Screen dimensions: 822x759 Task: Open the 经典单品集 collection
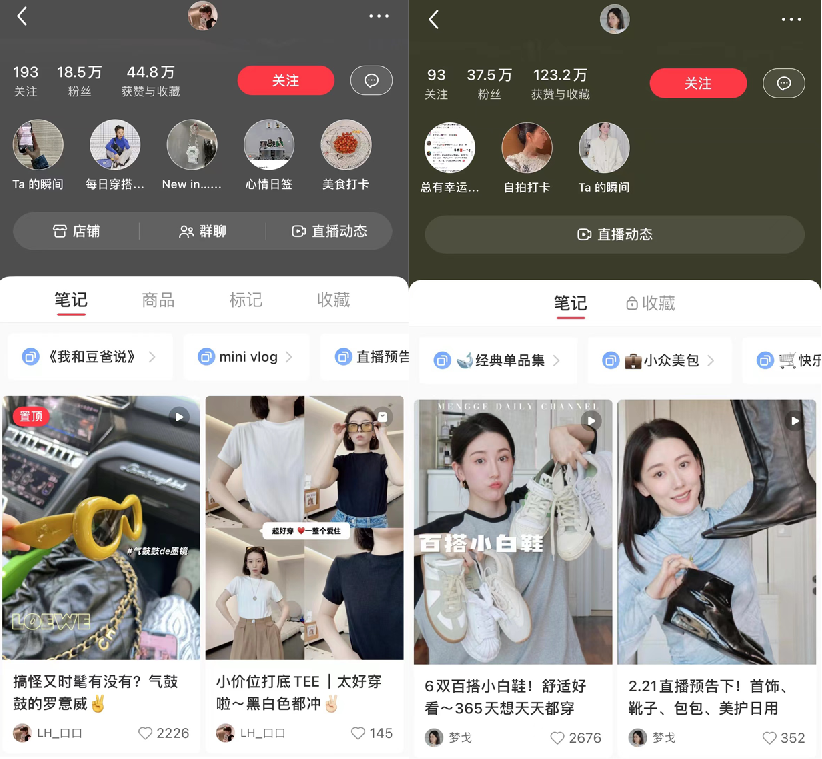pos(498,361)
